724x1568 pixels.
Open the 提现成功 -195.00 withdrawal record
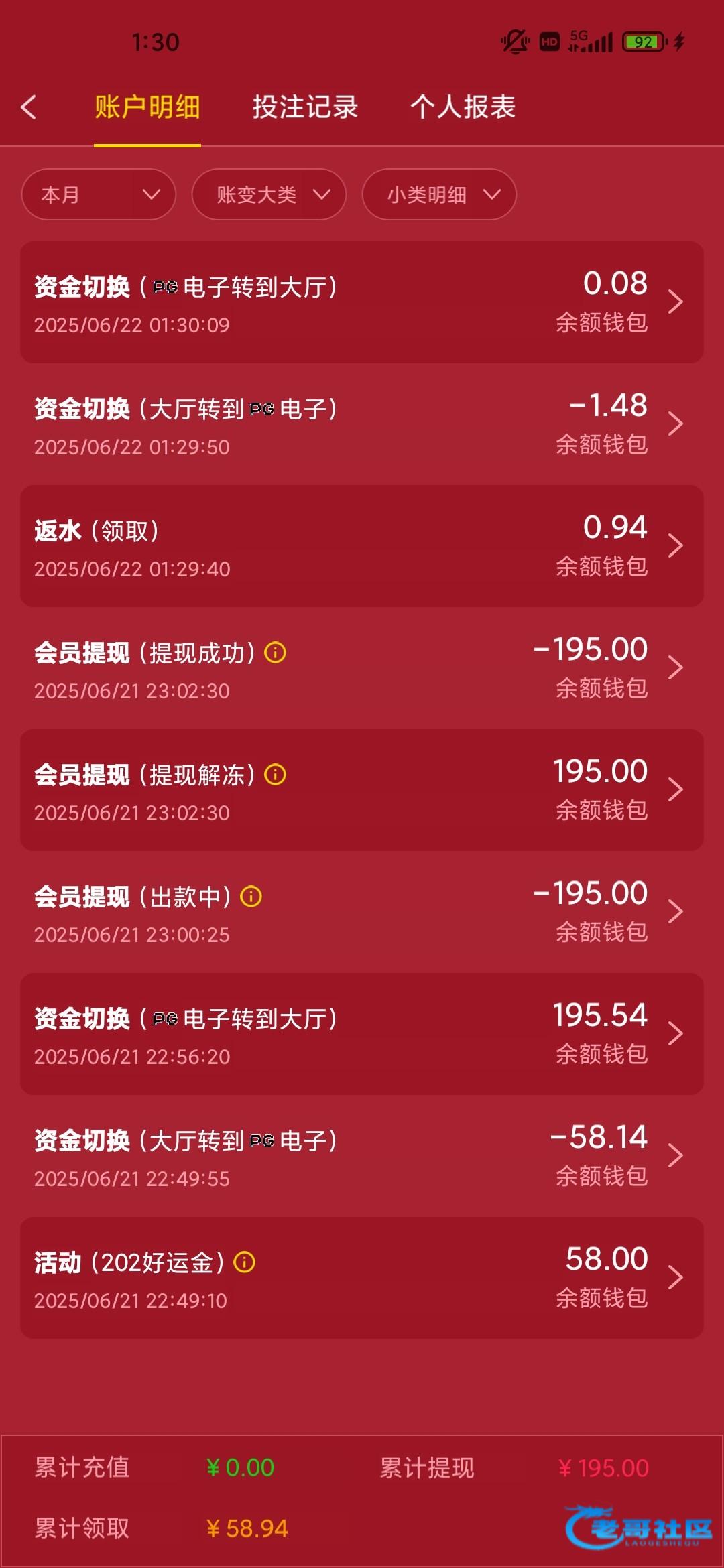tap(362, 668)
